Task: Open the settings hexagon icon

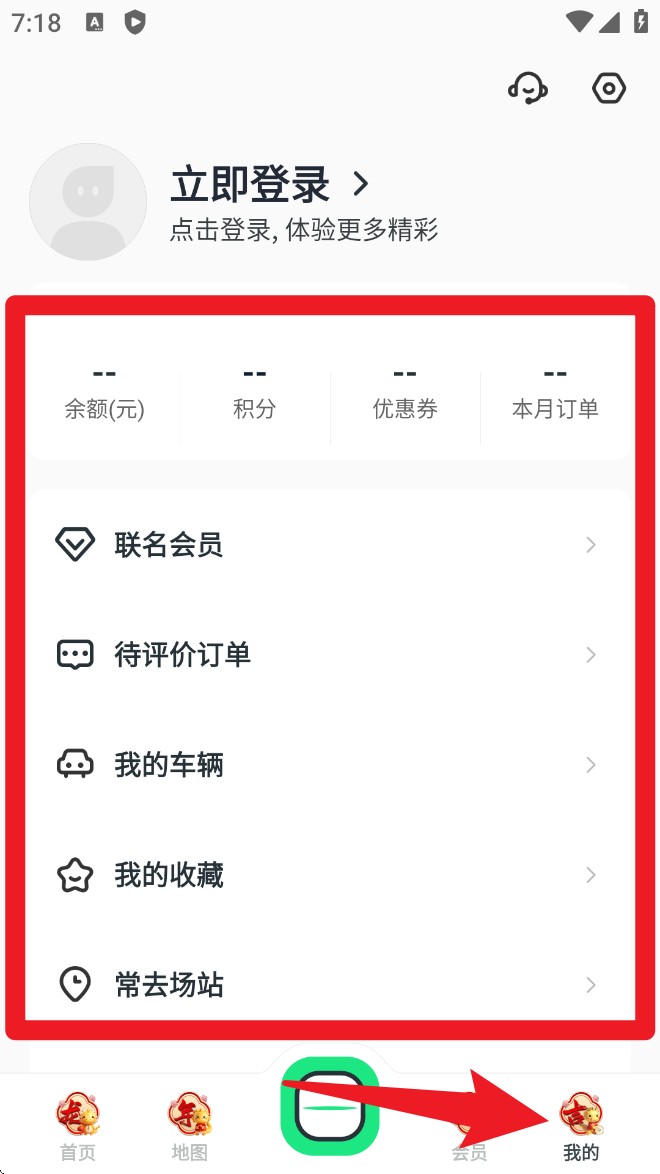Action: coord(609,89)
